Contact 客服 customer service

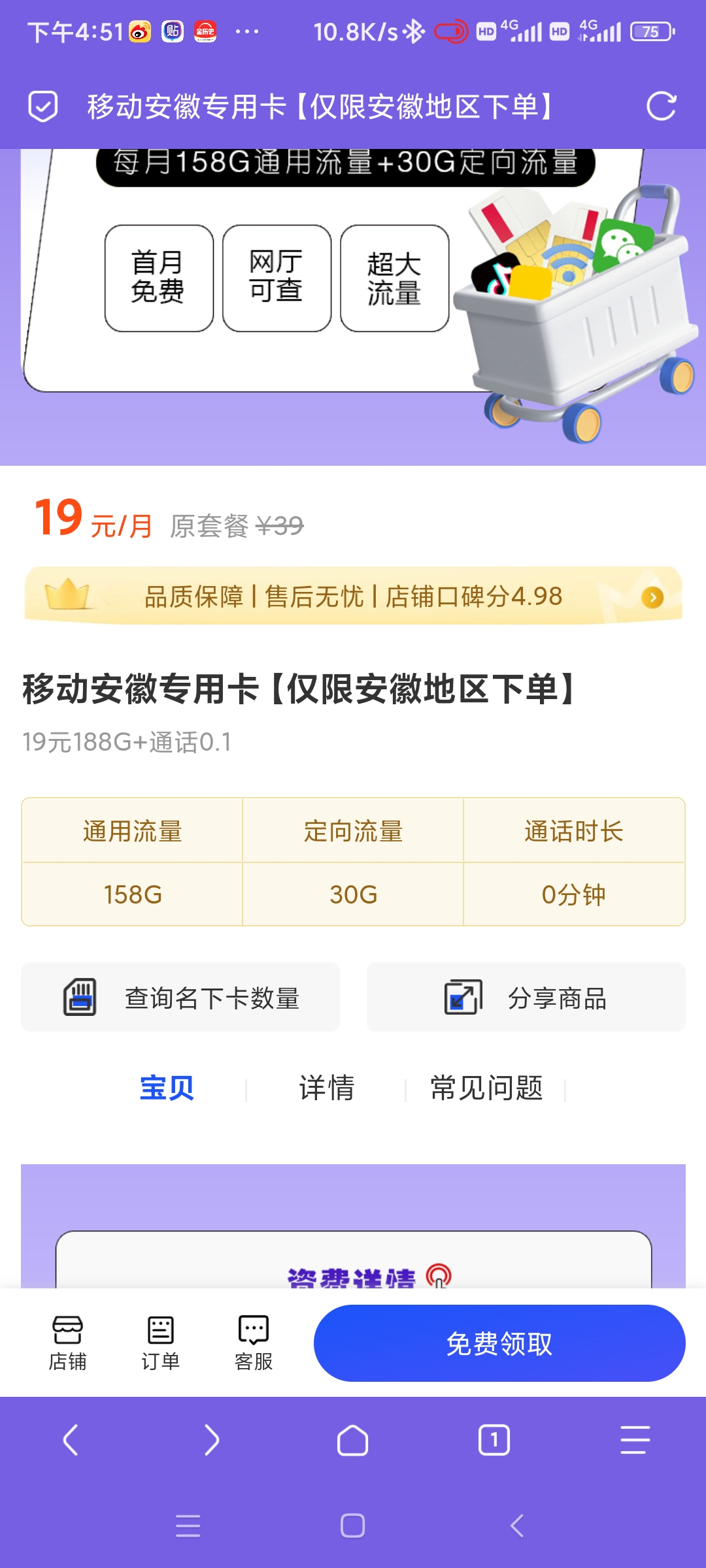click(x=254, y=1343)
